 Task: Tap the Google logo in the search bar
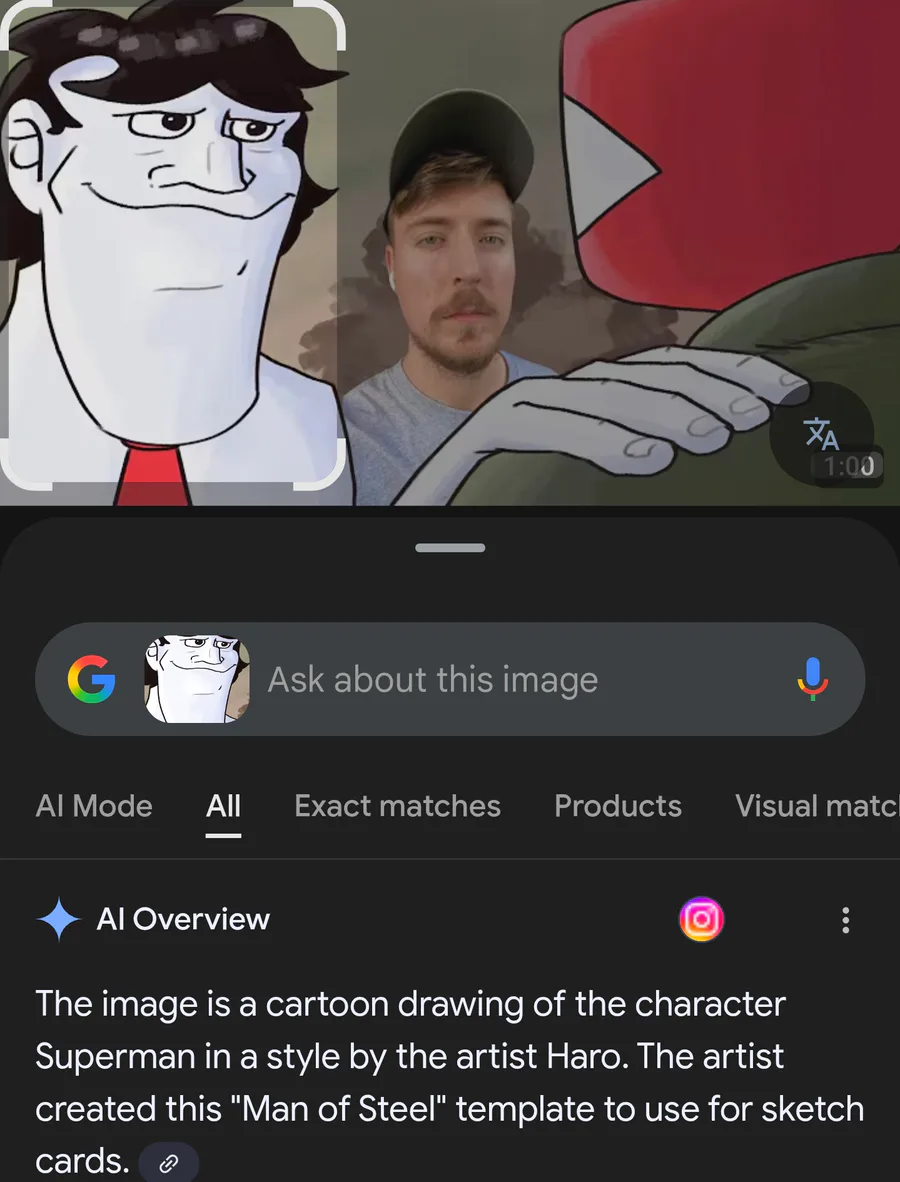[x=92, y=680]
